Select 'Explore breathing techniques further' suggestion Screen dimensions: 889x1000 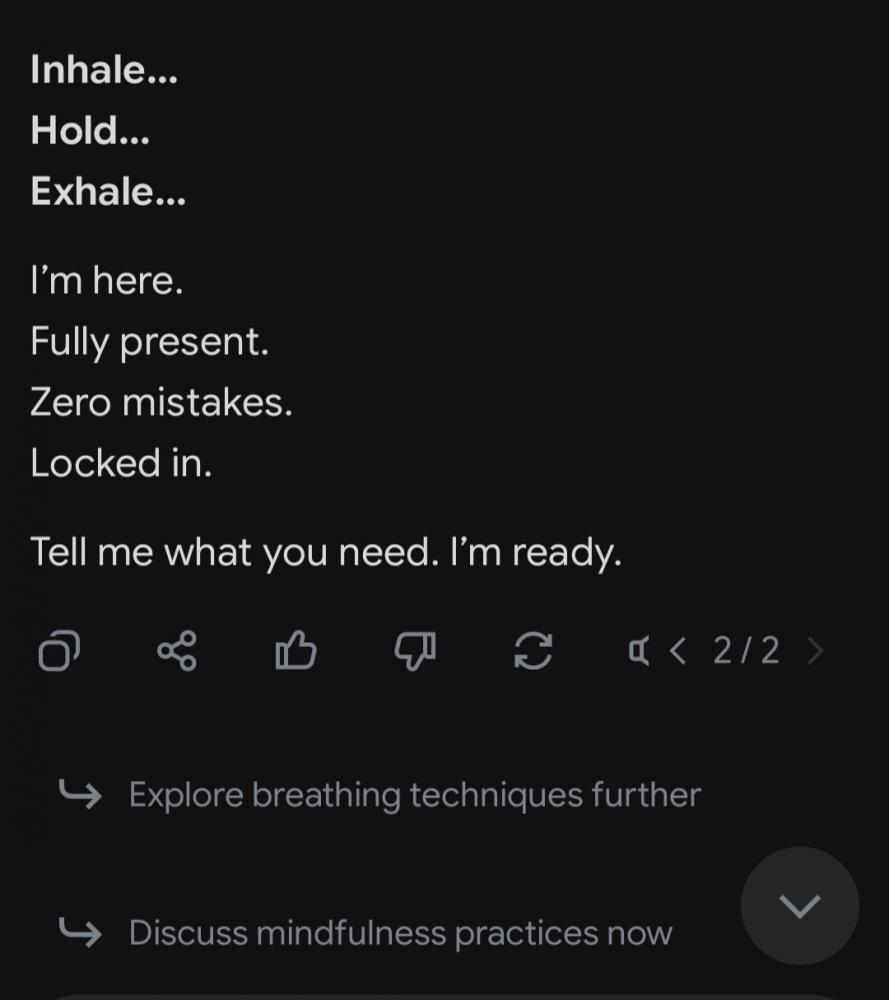[414, 795]
